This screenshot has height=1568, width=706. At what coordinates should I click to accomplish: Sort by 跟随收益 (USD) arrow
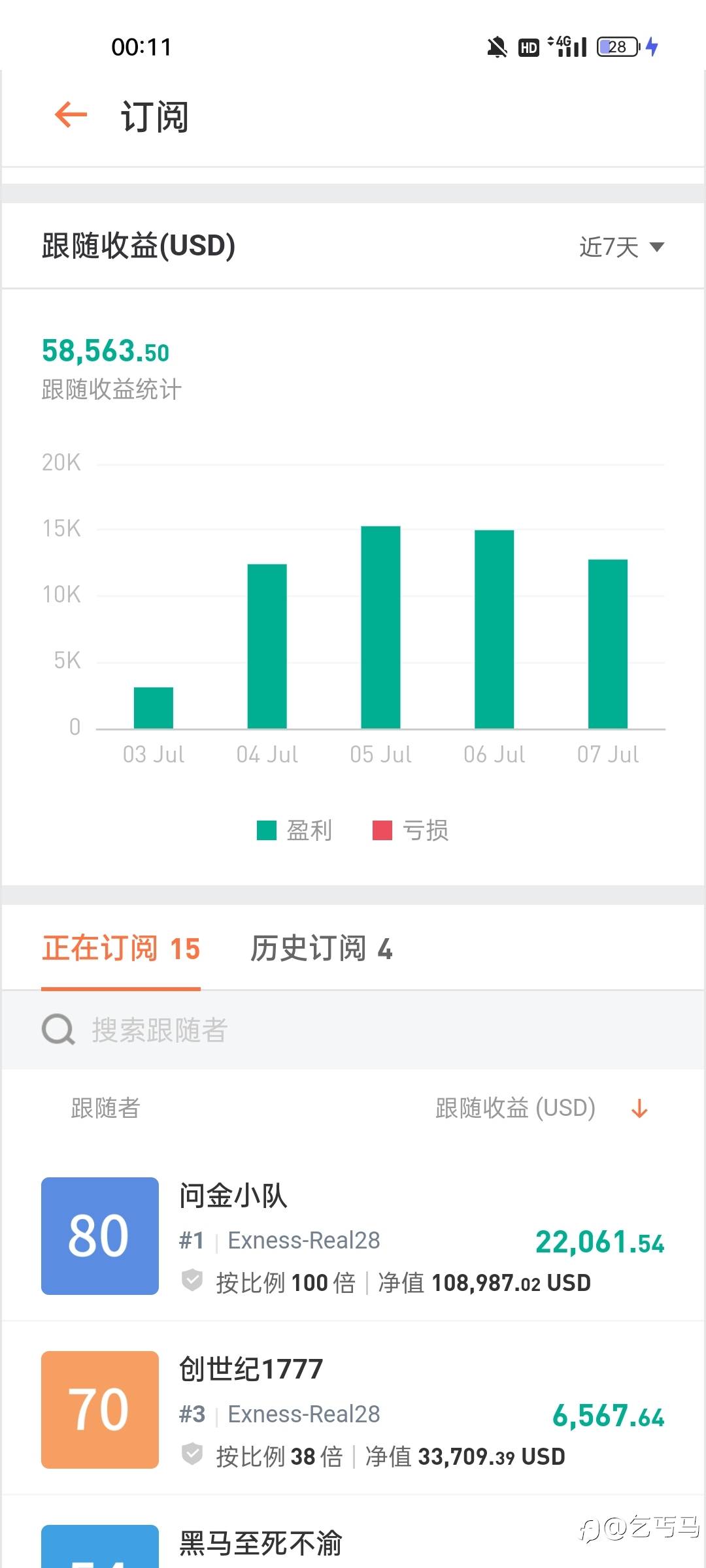point(639,1108)
